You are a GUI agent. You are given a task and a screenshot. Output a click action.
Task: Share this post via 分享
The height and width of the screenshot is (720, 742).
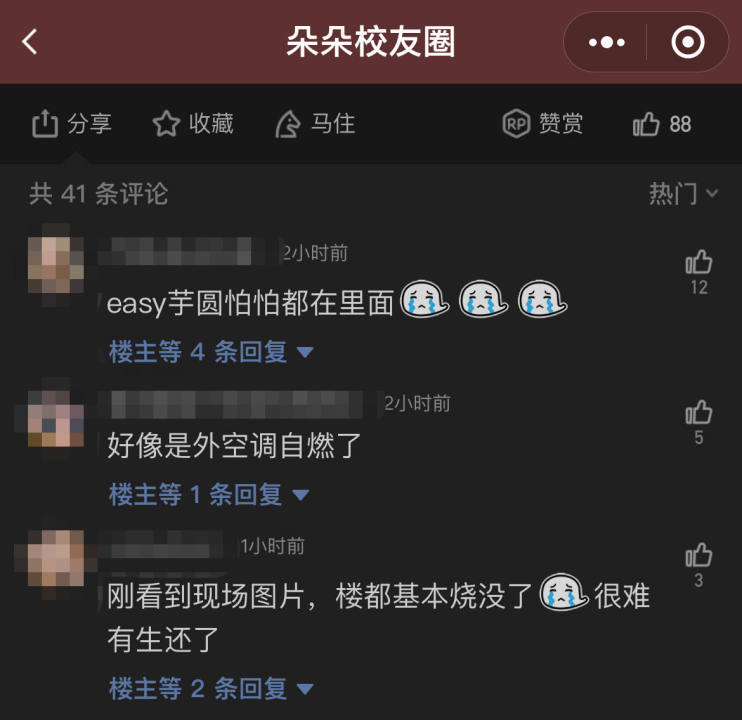71,124
